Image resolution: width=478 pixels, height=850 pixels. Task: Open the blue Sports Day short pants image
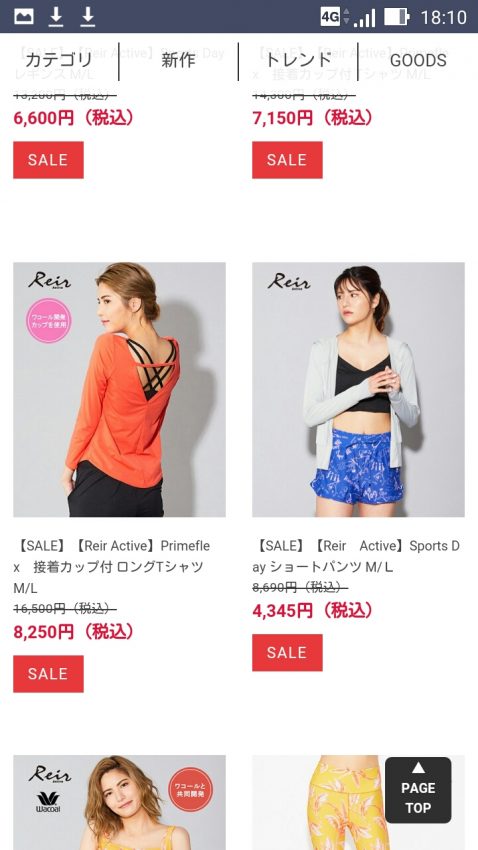[x=358, y=389]
